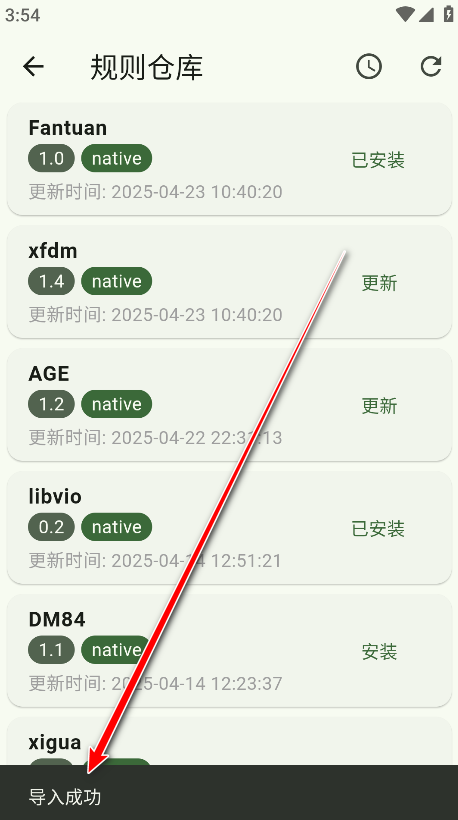Open the libvio rule card
The width and height of the screenshot is (458, 820).
(x=229, y=528)
